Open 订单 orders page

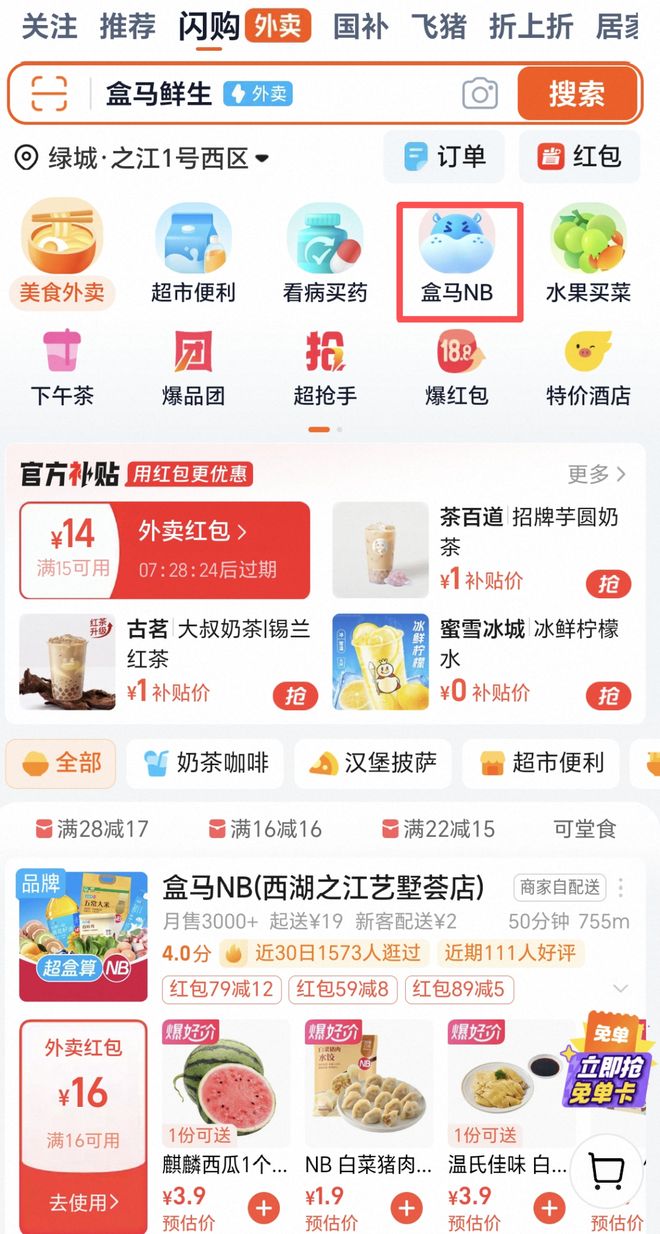(444, 156)
